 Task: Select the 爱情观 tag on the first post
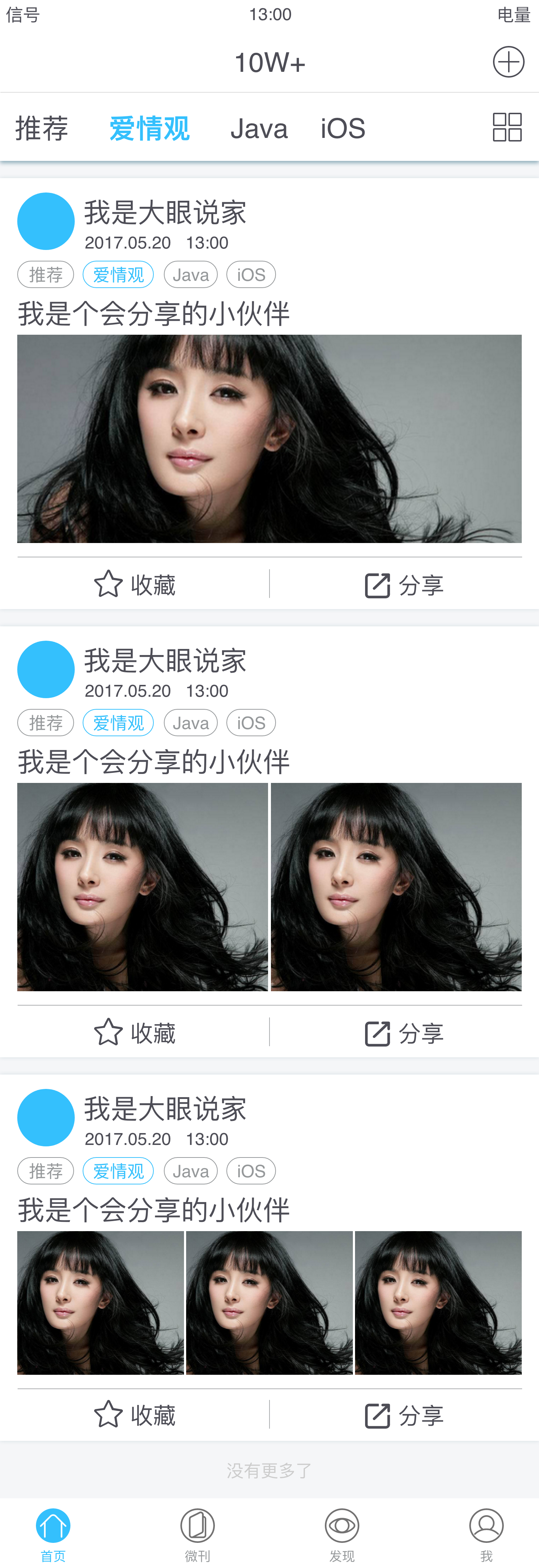coord(118,274)
